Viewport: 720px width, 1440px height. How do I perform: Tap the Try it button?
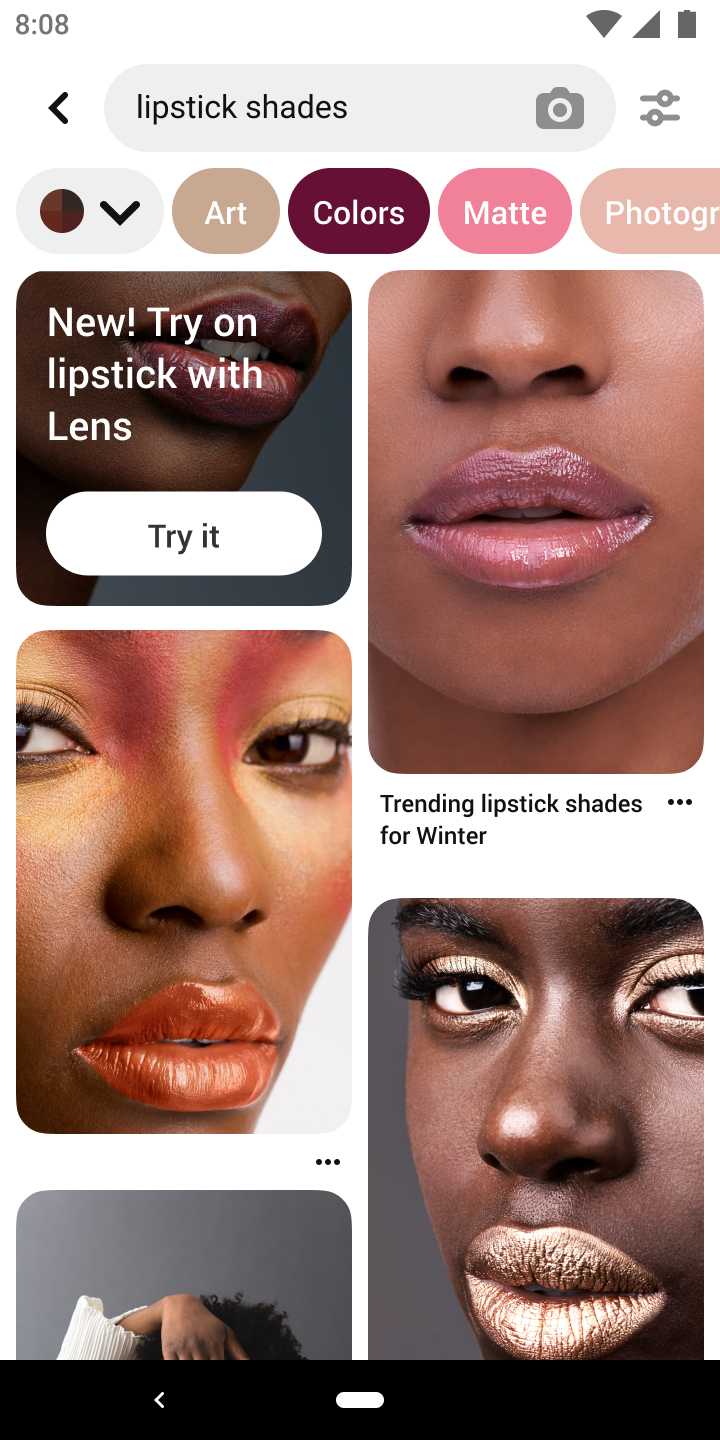coord(184,534)
